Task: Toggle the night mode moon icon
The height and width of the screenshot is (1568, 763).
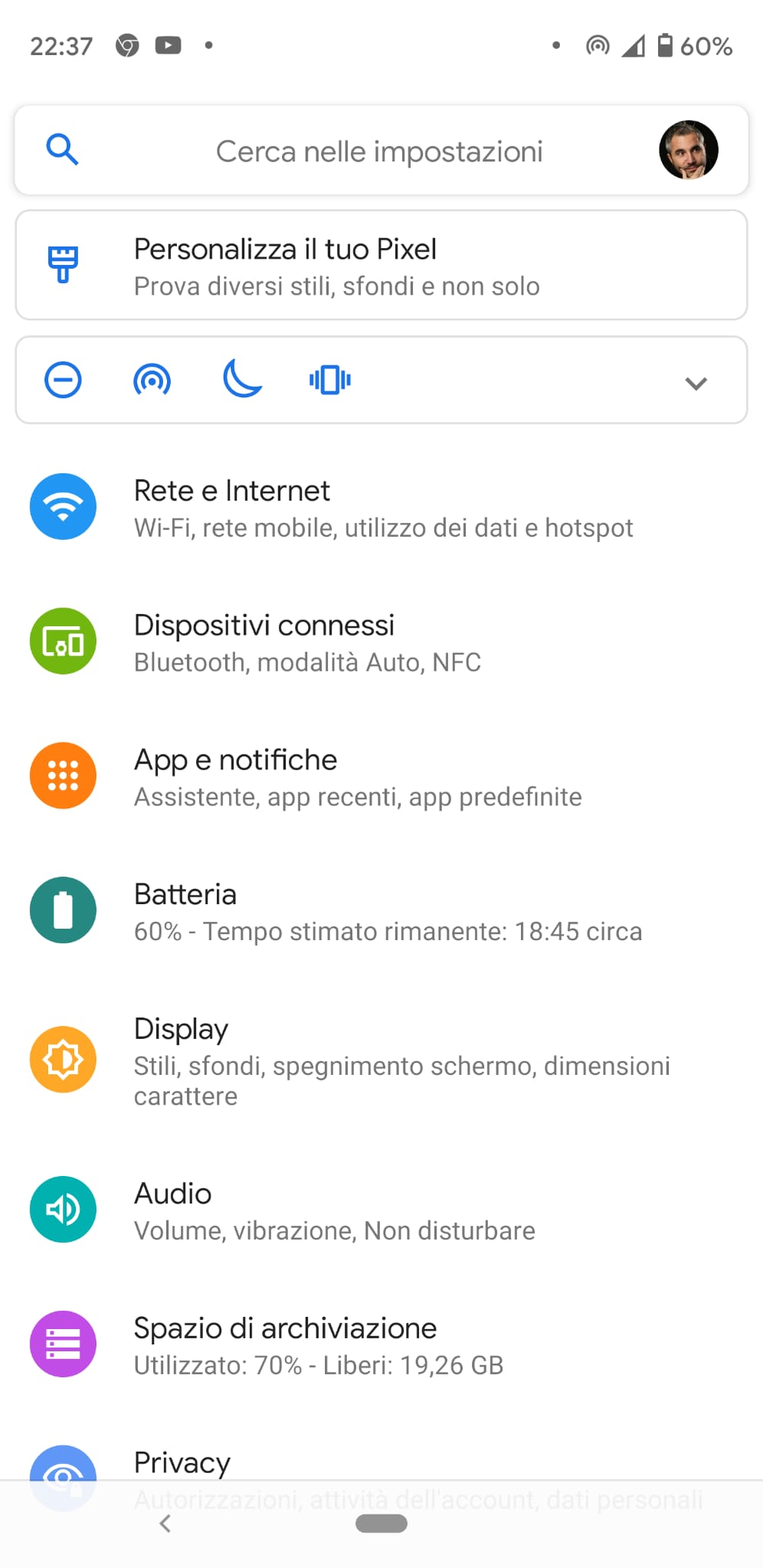Action: (x=242, y=380)
